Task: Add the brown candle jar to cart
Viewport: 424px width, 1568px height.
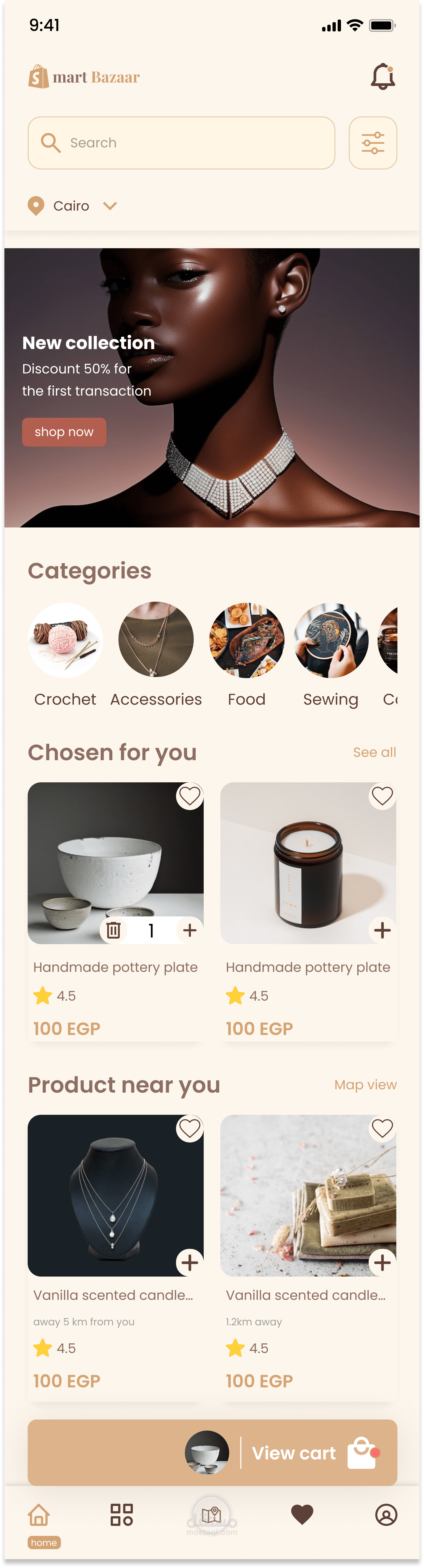Action: (382, 930)
